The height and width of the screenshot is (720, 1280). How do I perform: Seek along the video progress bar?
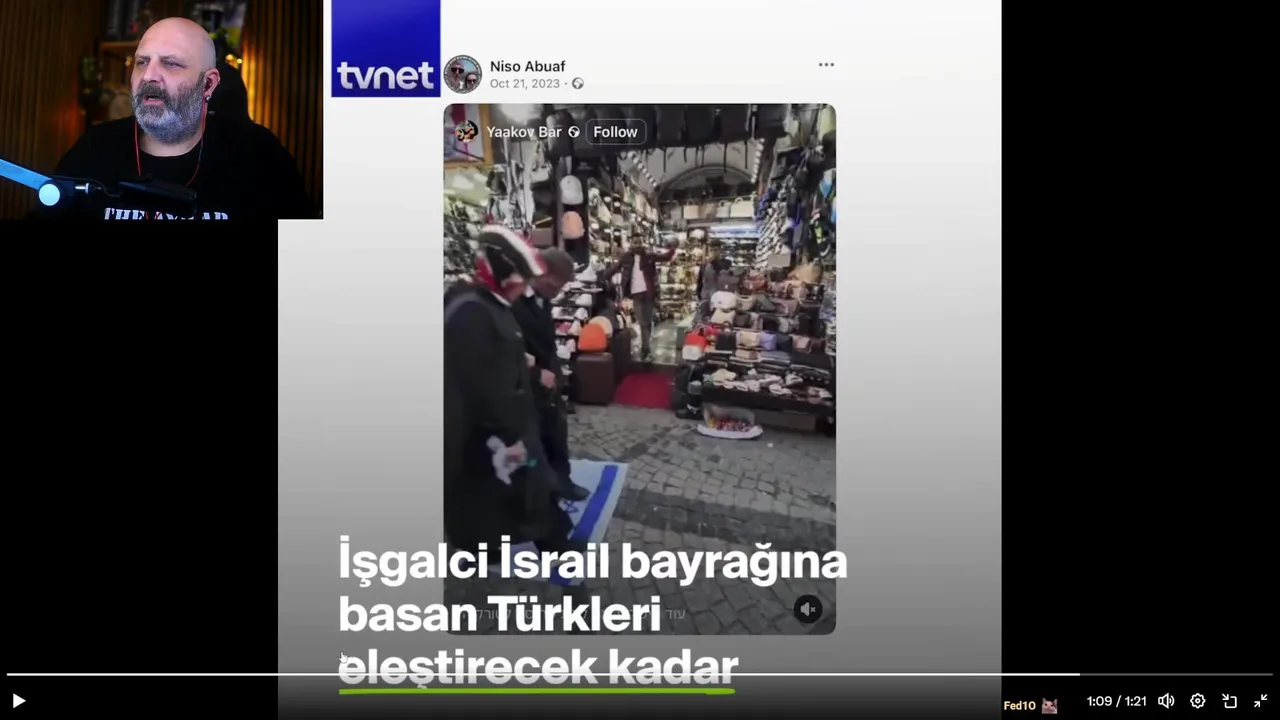640,675
